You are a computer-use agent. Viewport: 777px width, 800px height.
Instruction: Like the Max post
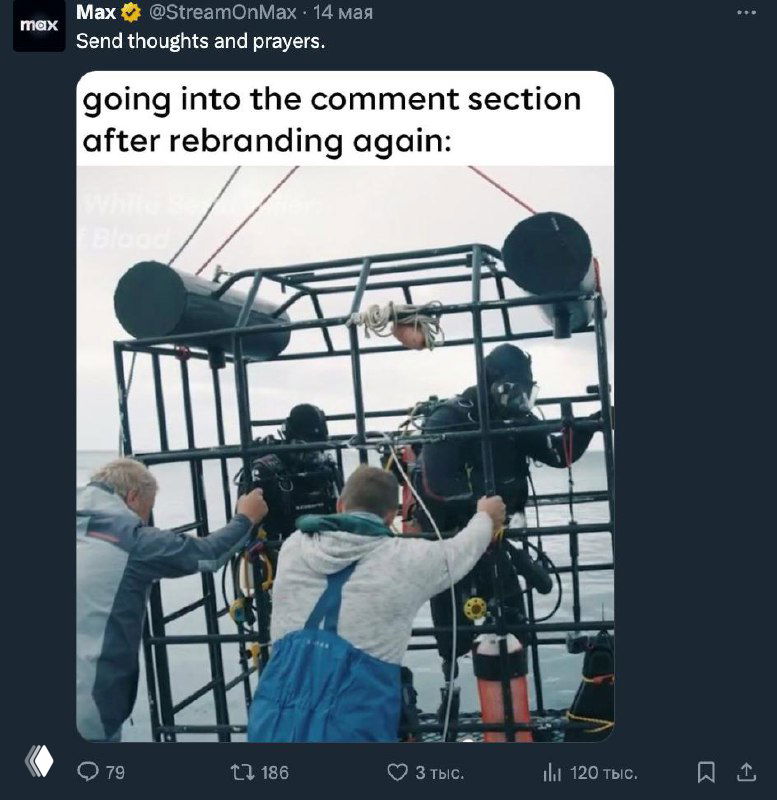(x=397, y=772)
